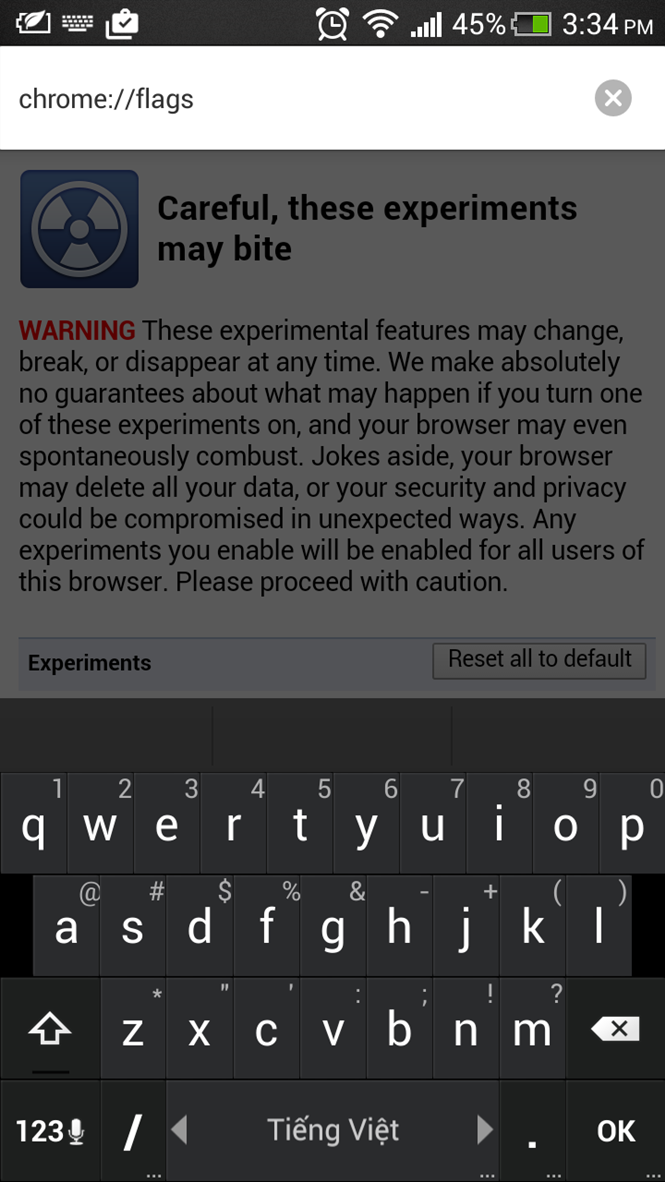665x1182 pixels.
Task: Switch to the 123 numeric keyboard
Action: [x=50, y=1131]
